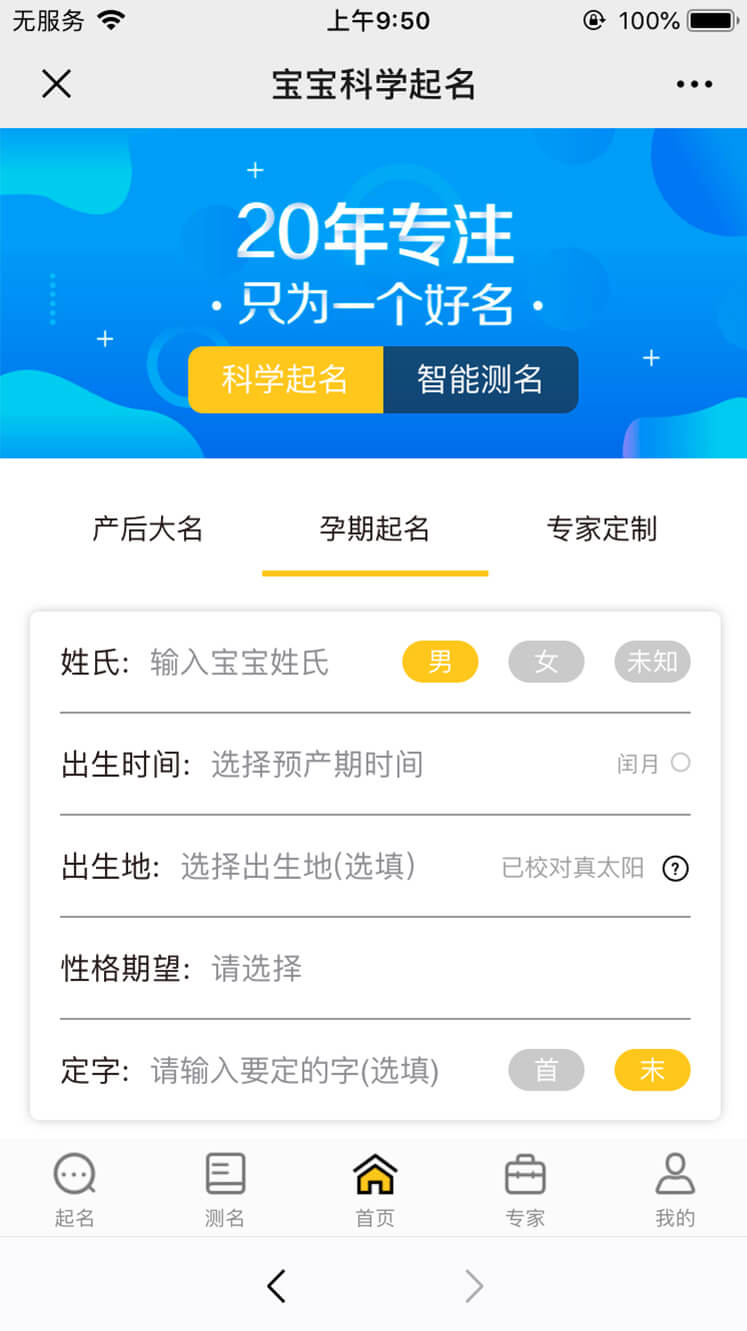Switch to the 产后大名 tab

148,529
